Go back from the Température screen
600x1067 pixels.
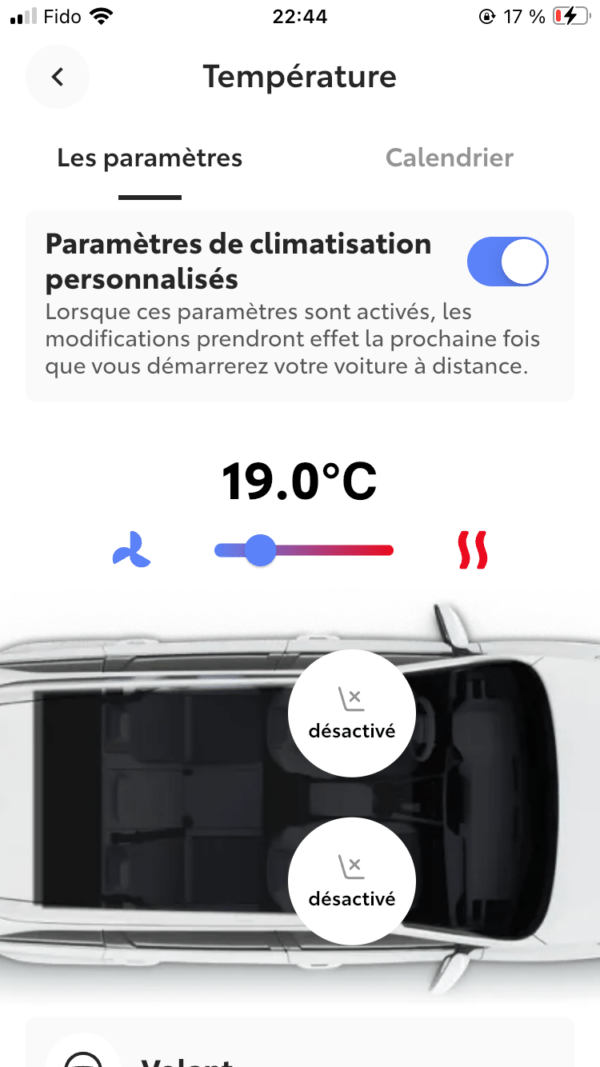point(57,77)
